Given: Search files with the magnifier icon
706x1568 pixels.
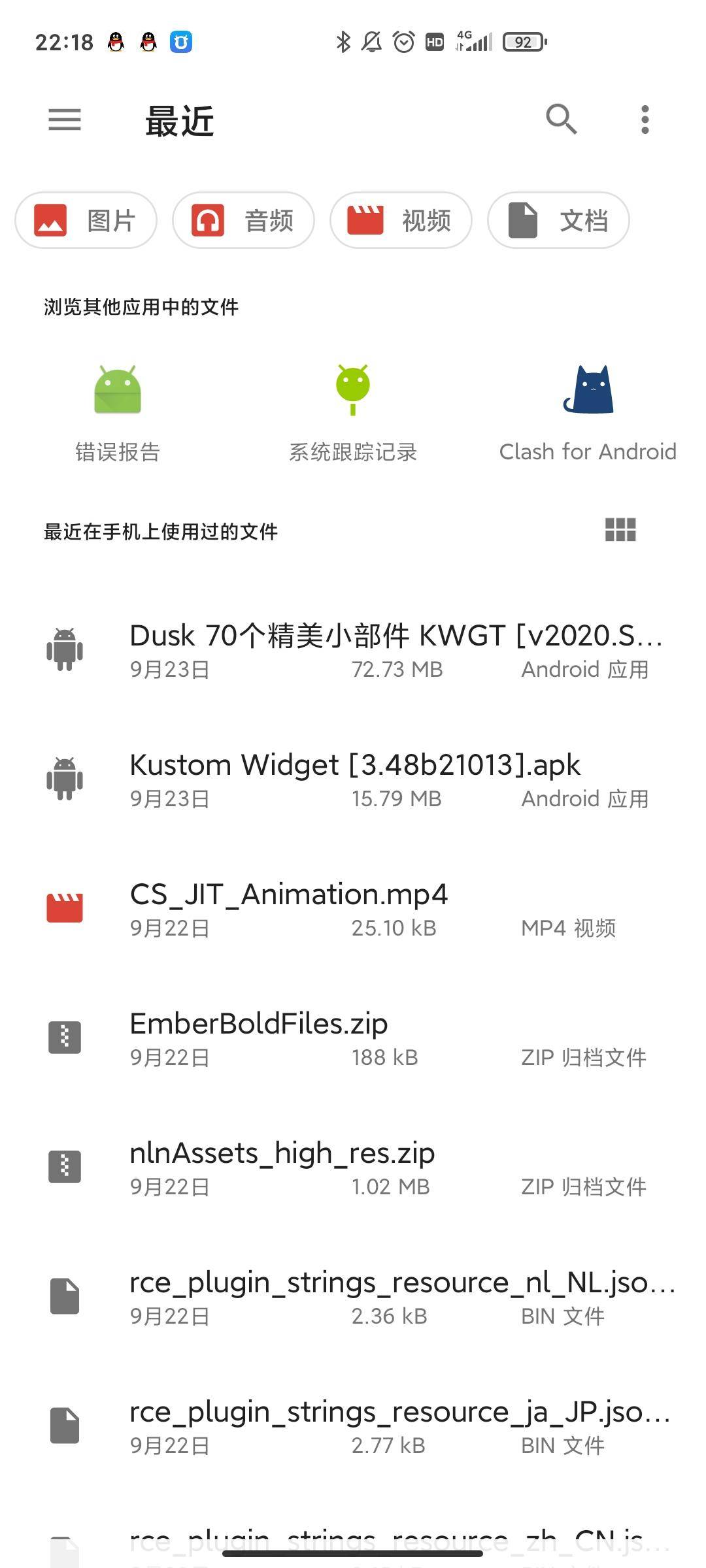Looking at the screenshot, I should pos(561,120).
